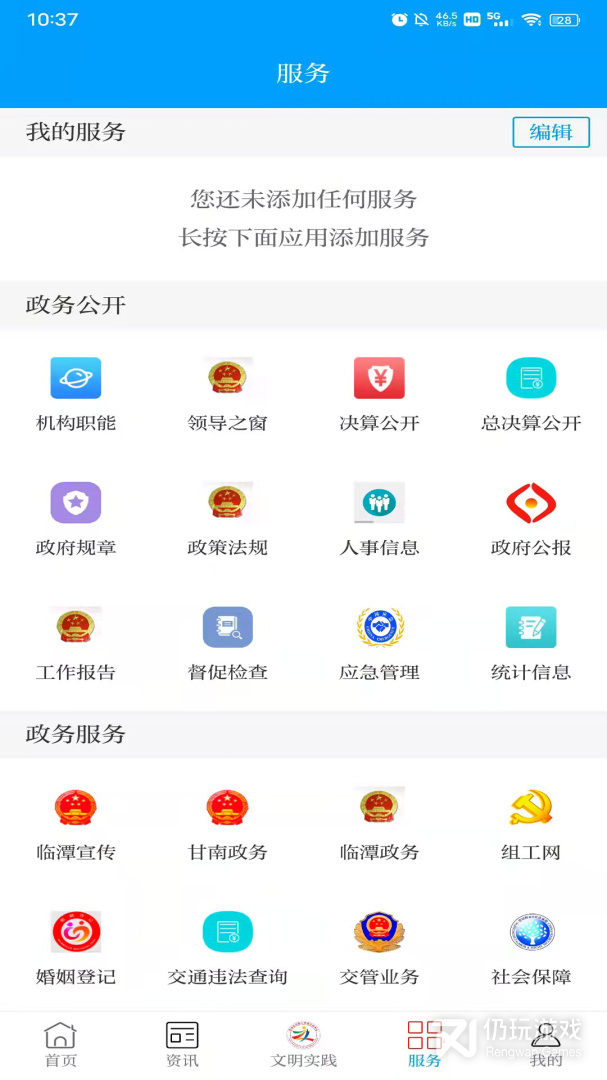Open 督促检查
Viewport: 607px width, 1080px height.
pos(228,644)
